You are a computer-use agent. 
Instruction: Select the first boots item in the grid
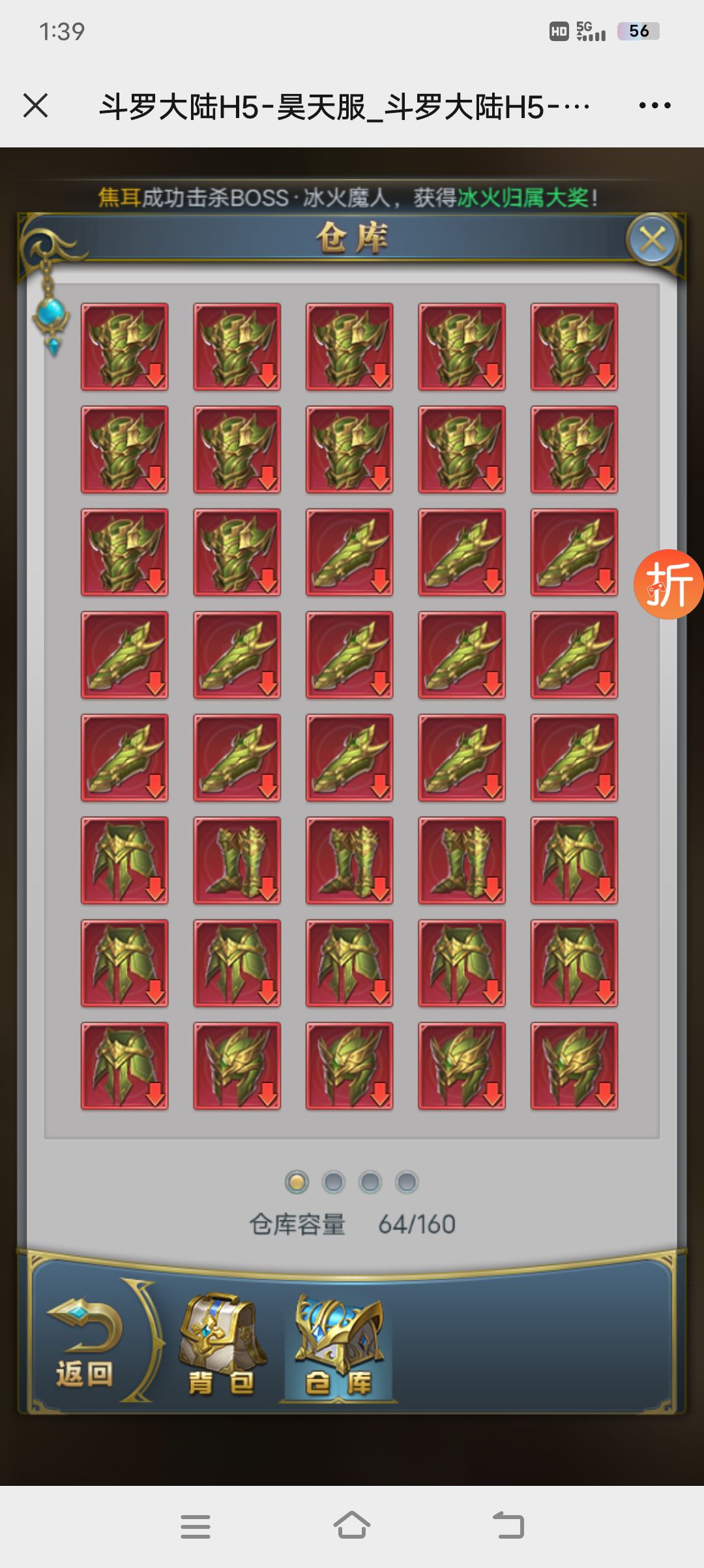[237, 860]
